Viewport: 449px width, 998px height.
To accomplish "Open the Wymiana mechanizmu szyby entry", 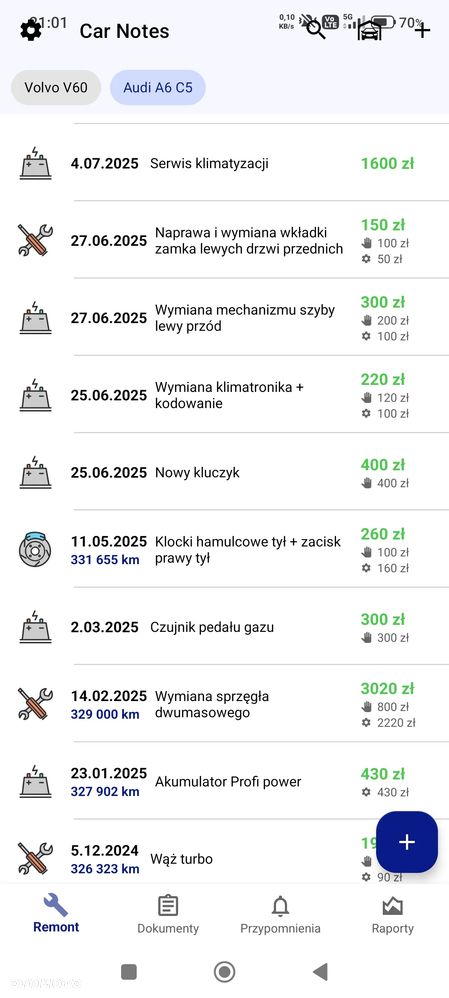I will (224, 318).
